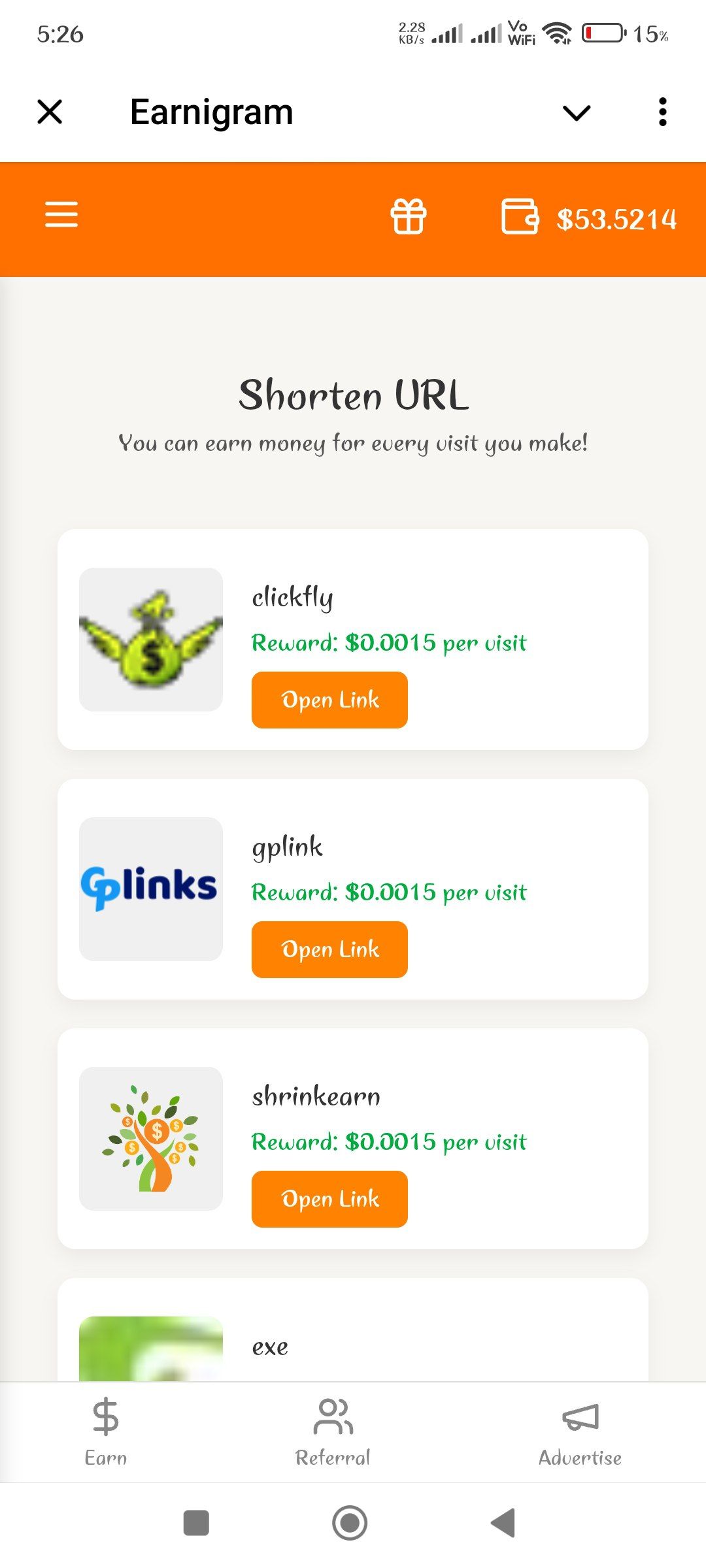706x1568 pixels.
Task: Switch to the Earn tab
Action: pos(106,1431)
